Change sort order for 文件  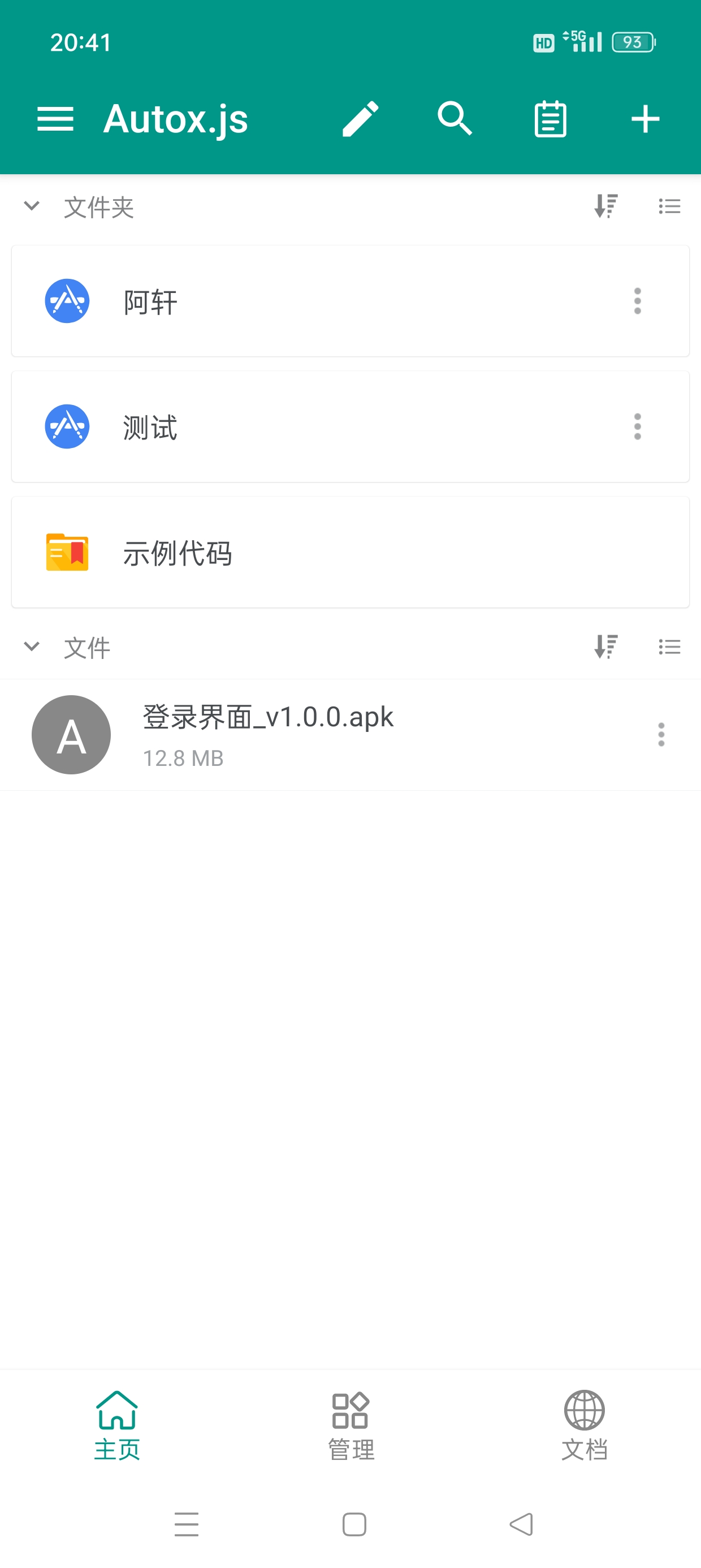coord(606,647)
